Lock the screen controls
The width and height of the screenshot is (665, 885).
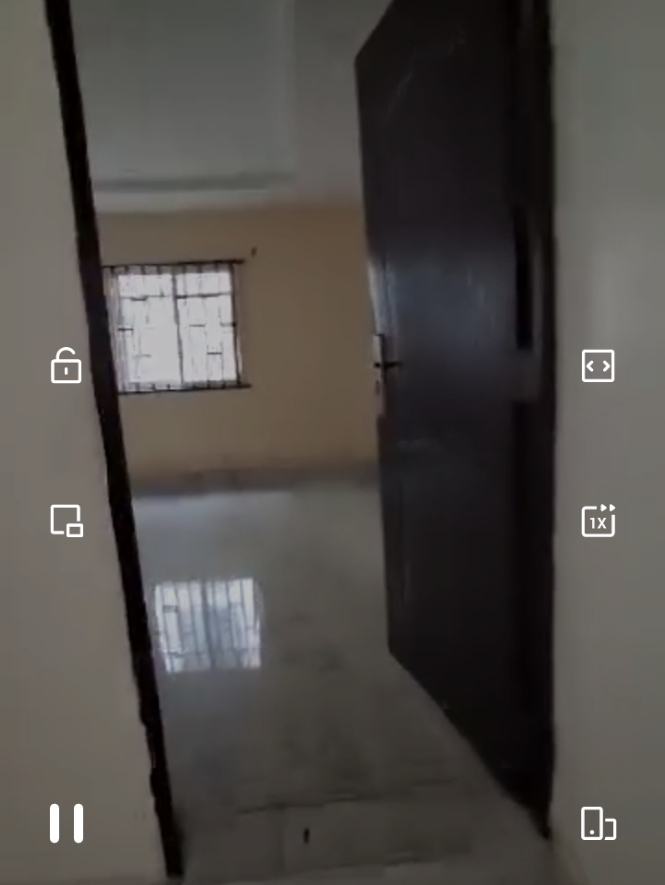[x=66, y=366]
